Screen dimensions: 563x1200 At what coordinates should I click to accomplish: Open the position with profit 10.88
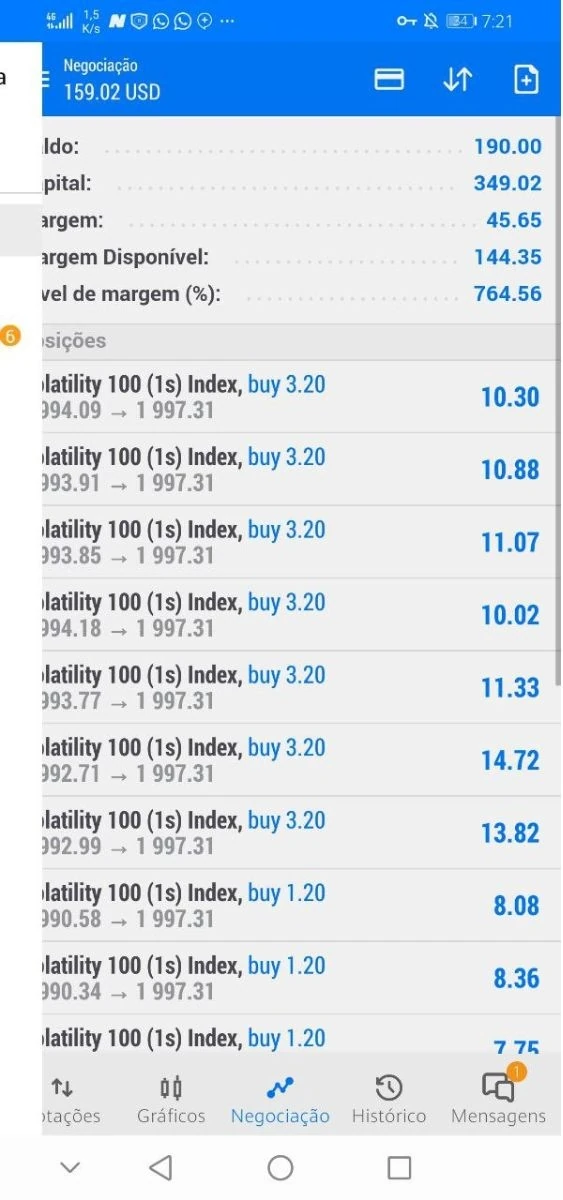[x=301, y=470]
